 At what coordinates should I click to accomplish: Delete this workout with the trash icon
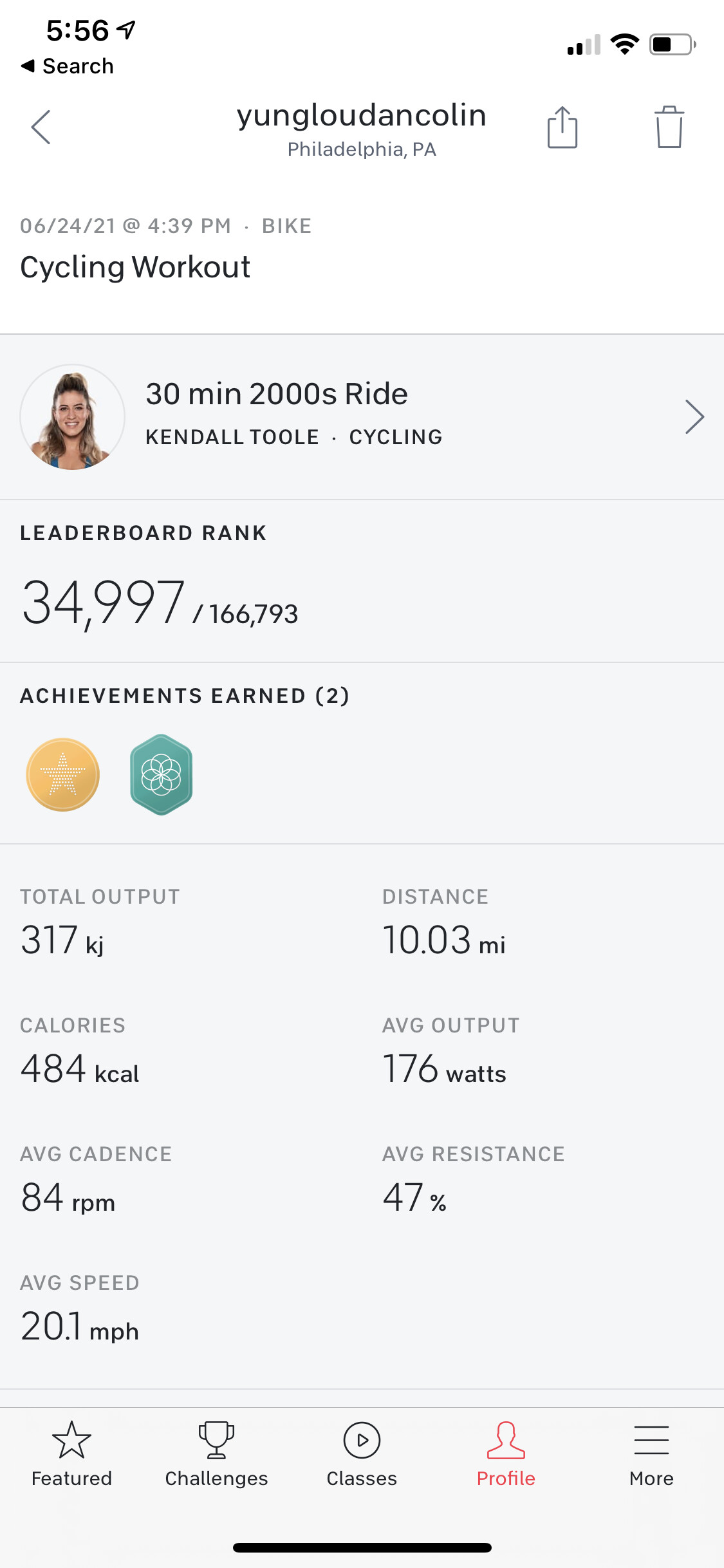coord(669,127)
